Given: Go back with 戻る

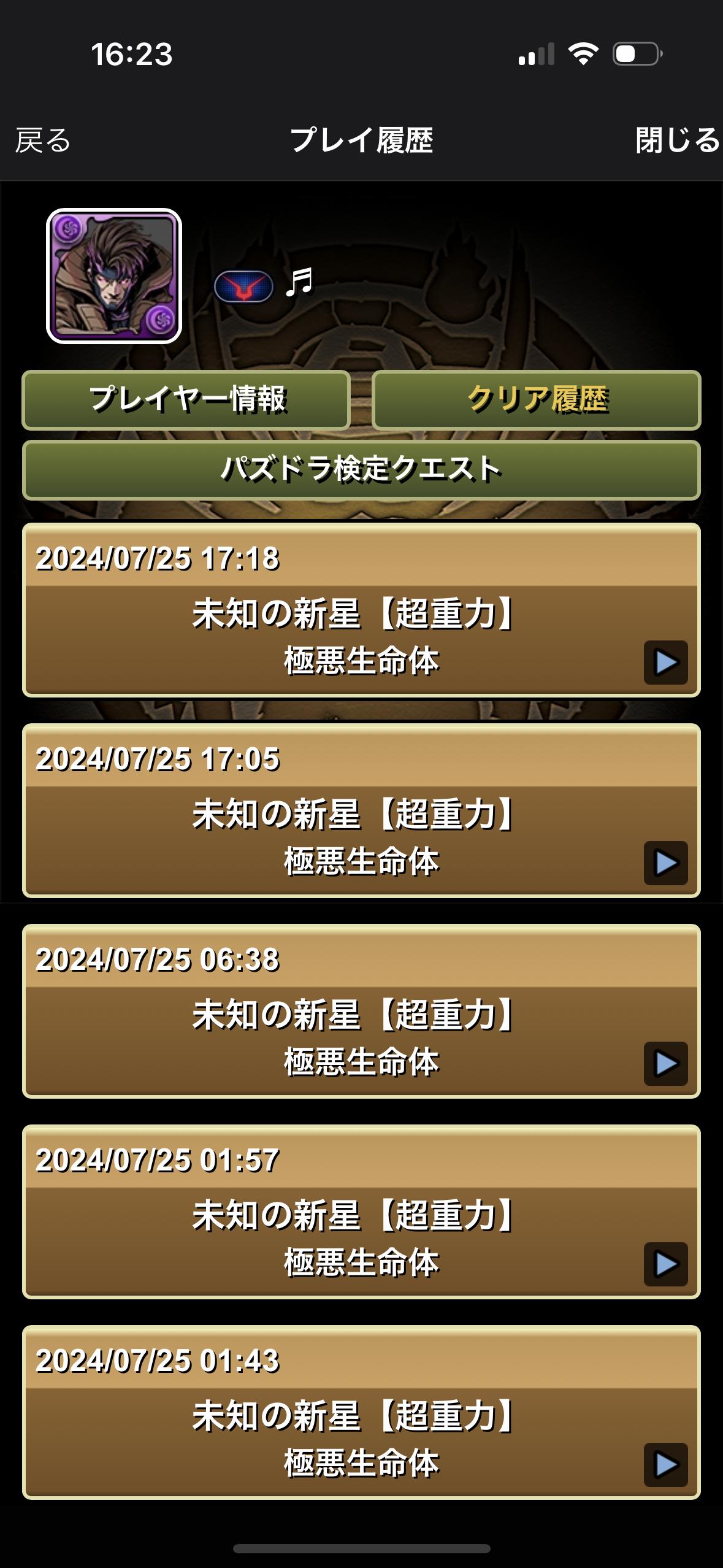Looking at the screenshot, I should pos(43,140).
